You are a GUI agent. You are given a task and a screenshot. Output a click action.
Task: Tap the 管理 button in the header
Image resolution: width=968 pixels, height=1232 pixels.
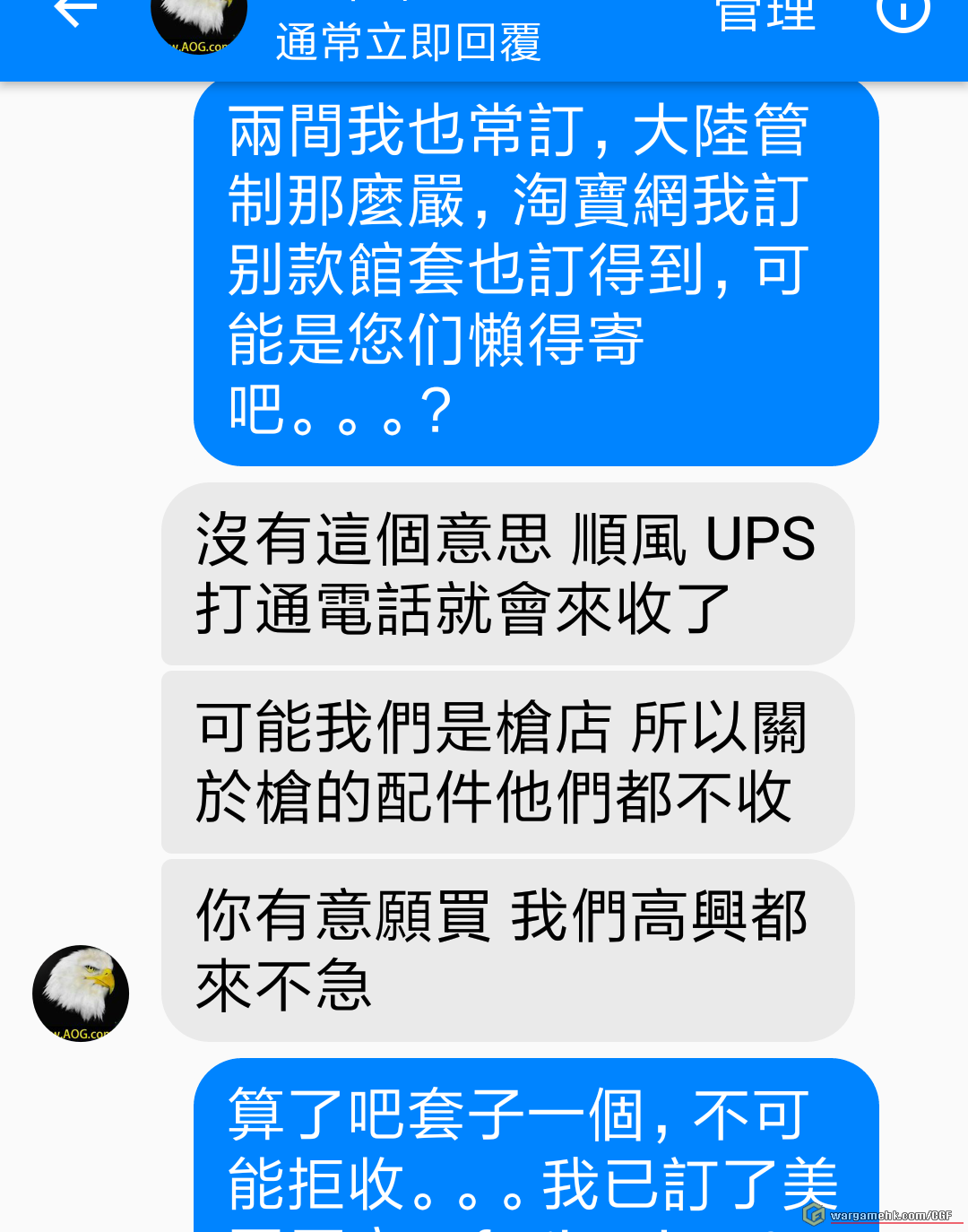tap(766, 14)
